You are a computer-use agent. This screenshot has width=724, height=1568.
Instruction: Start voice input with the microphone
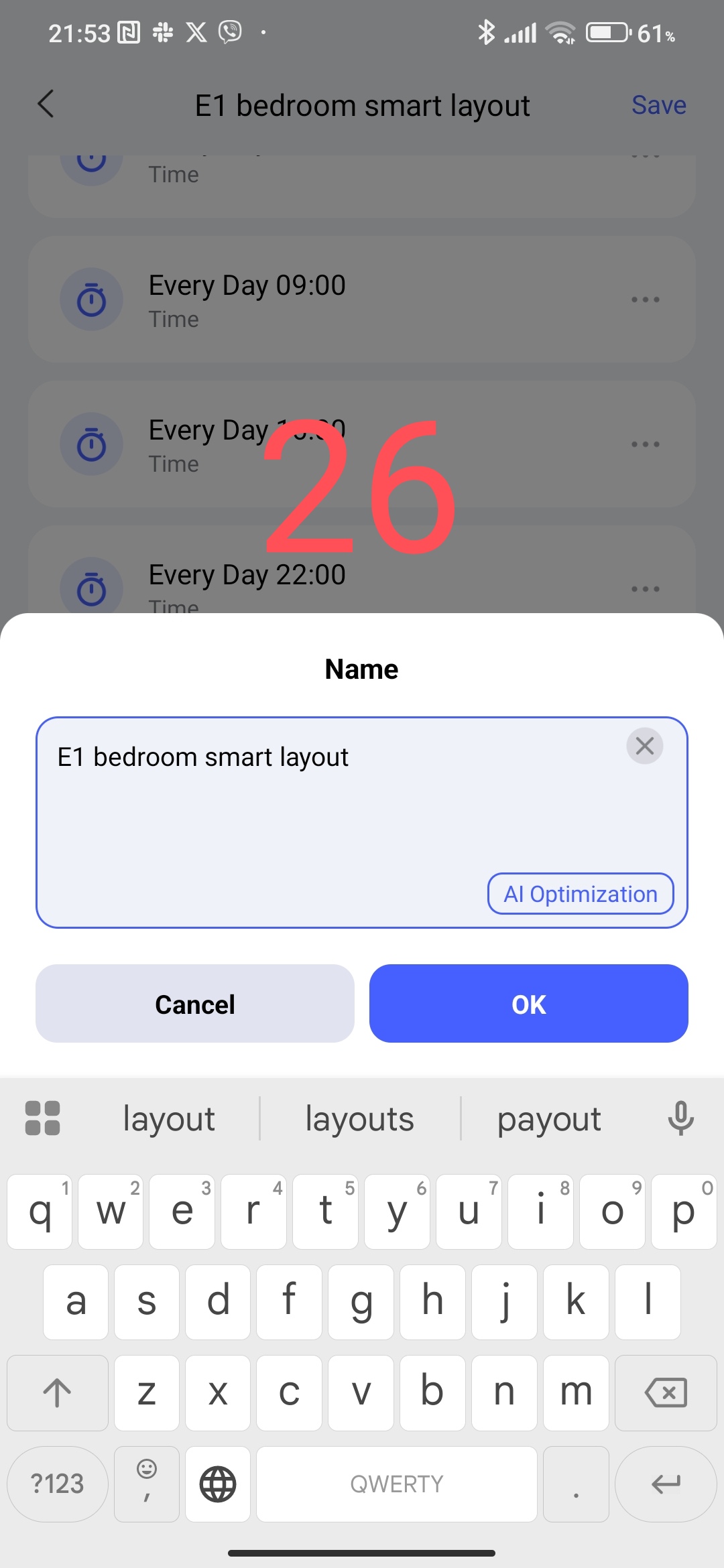tap(680, 1118)
